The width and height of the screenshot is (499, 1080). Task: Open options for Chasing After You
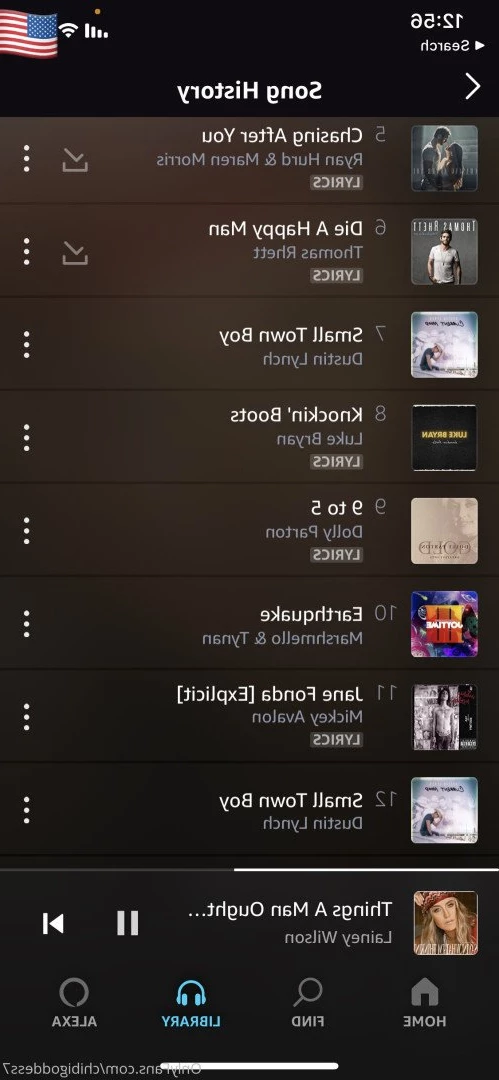[x=26, y=159]
